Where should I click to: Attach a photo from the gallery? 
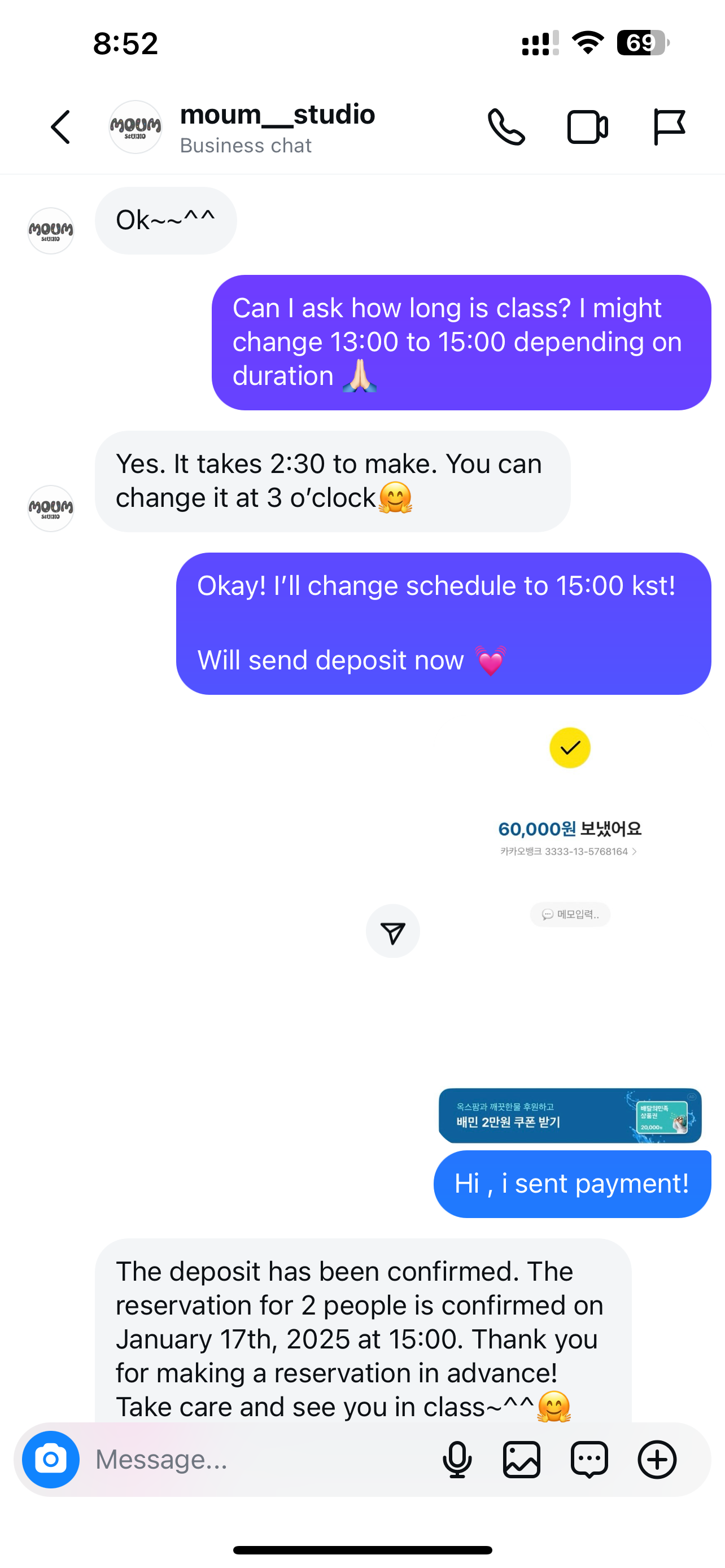pos(522,1459)
